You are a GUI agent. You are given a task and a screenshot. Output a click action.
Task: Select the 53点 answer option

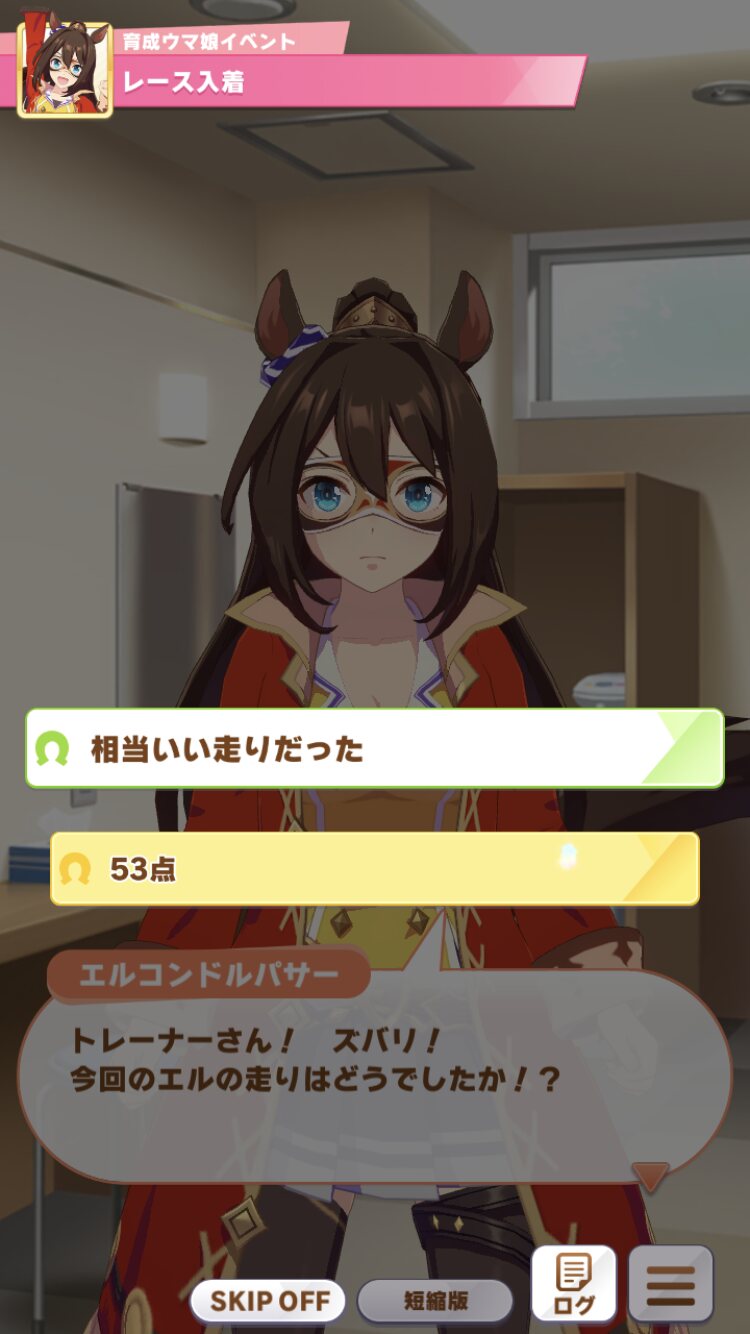pyautogui.click(x=374, y=869)
